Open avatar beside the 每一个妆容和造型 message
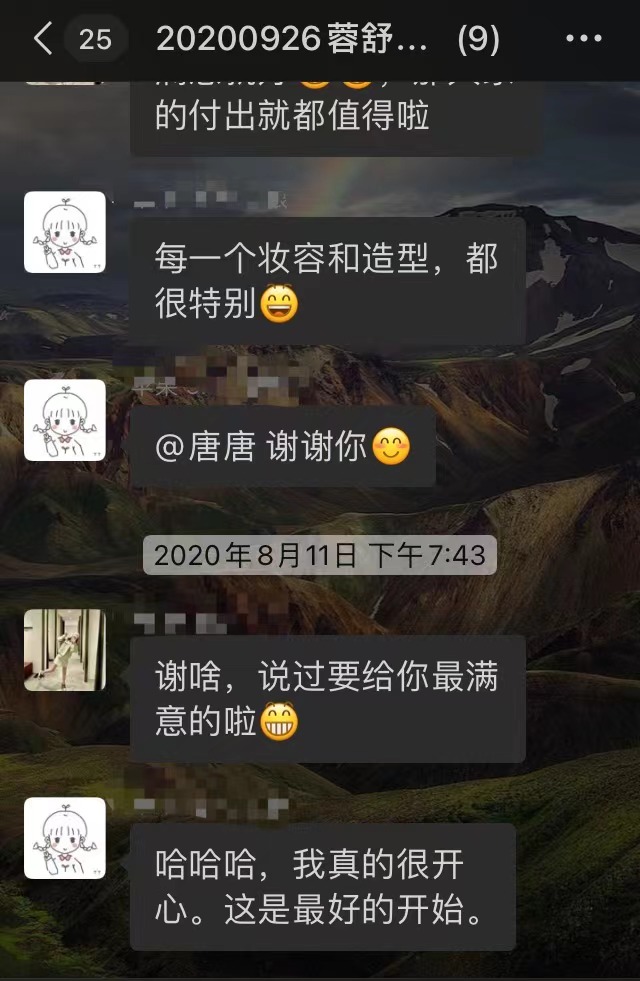640x981 pixels. (65, 232)
